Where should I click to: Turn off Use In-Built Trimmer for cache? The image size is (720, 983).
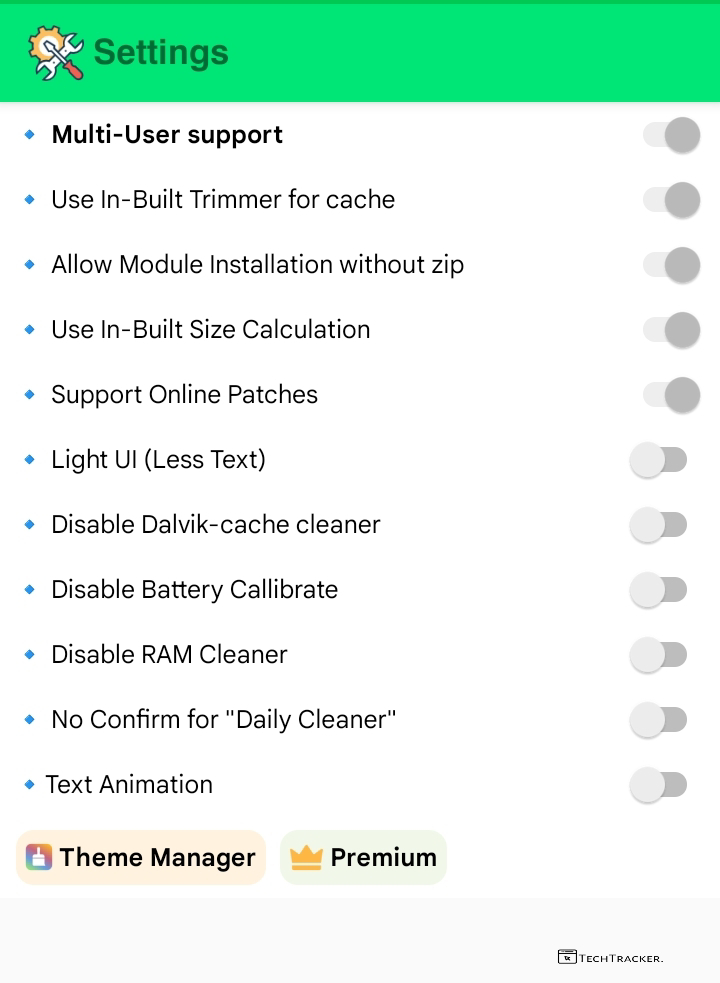670,200
